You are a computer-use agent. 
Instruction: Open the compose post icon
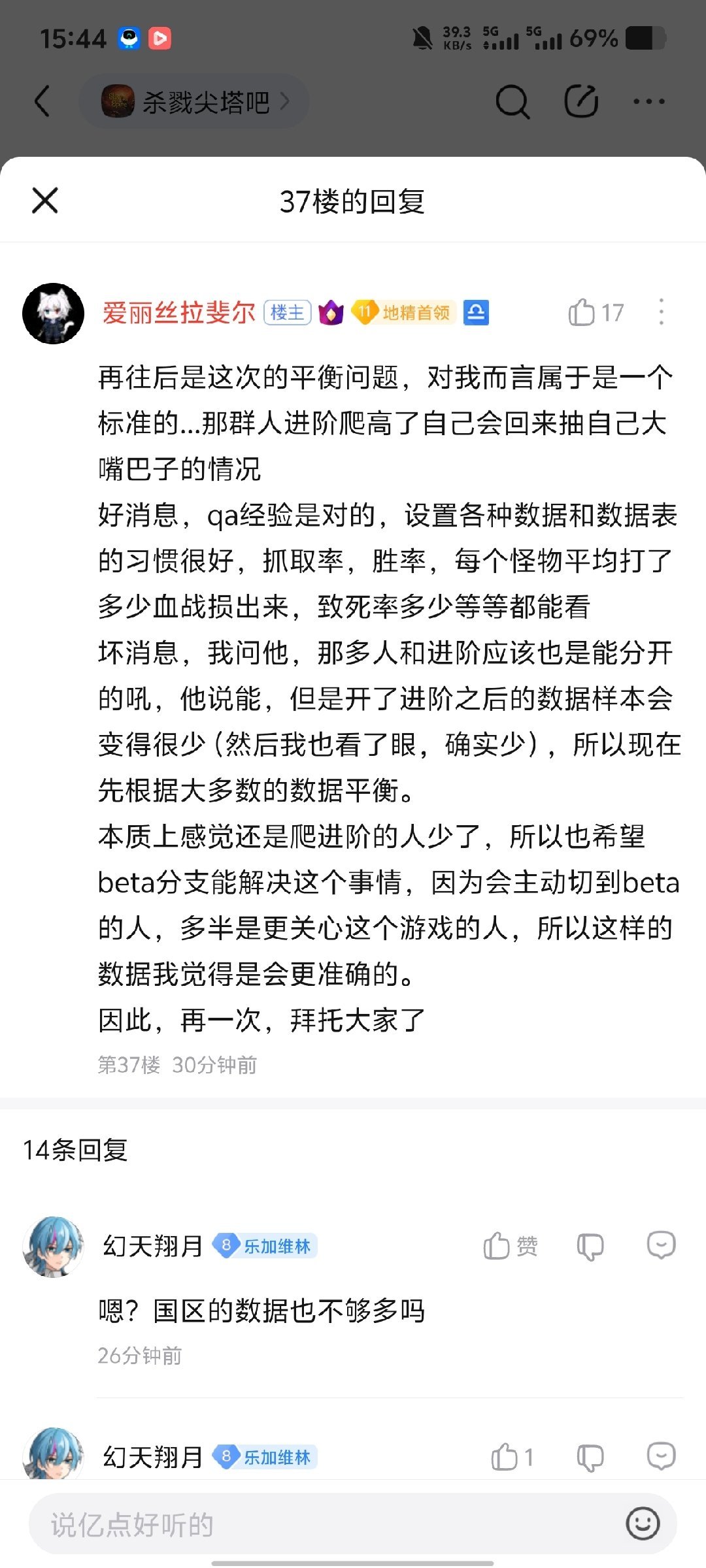click(580, 102)
